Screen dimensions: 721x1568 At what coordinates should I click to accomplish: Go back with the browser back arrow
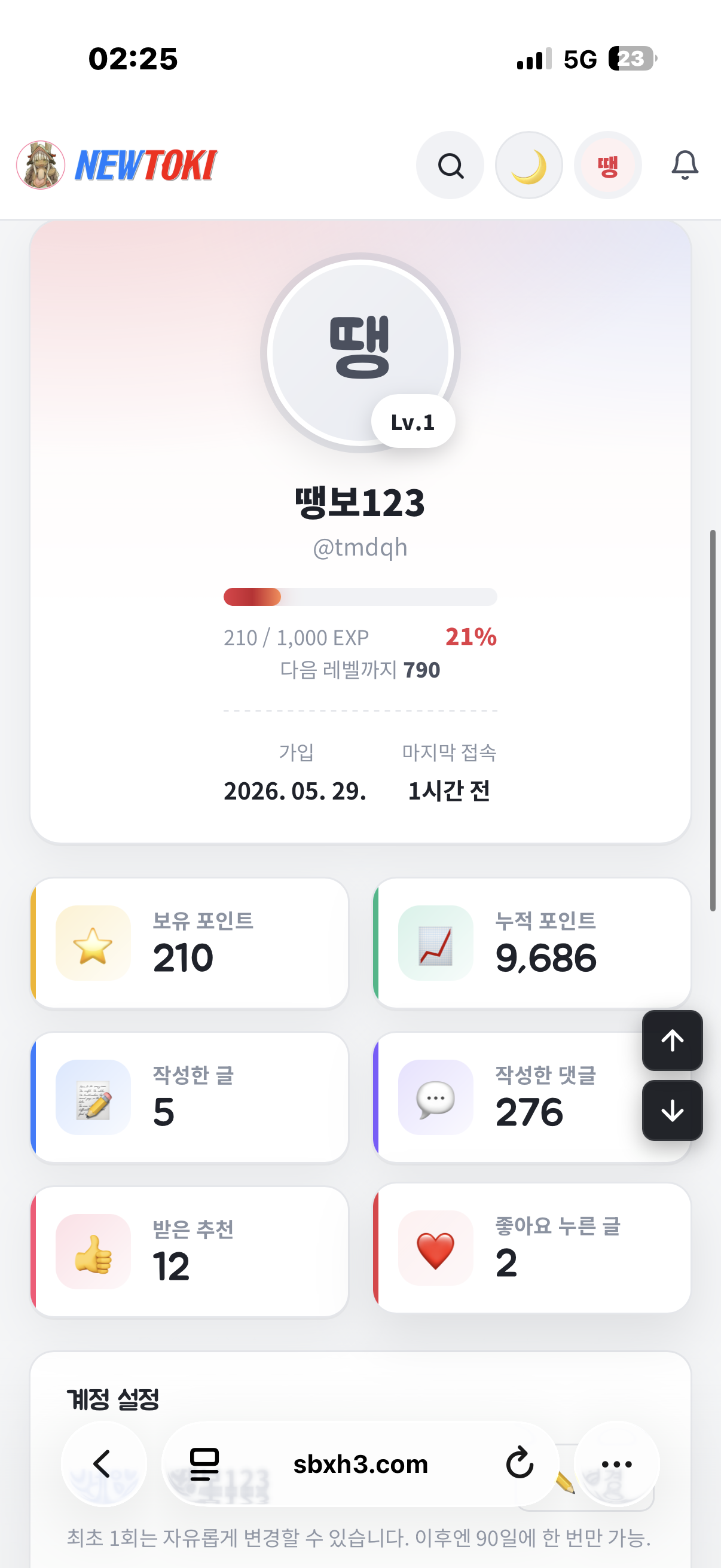point(103,1464)
